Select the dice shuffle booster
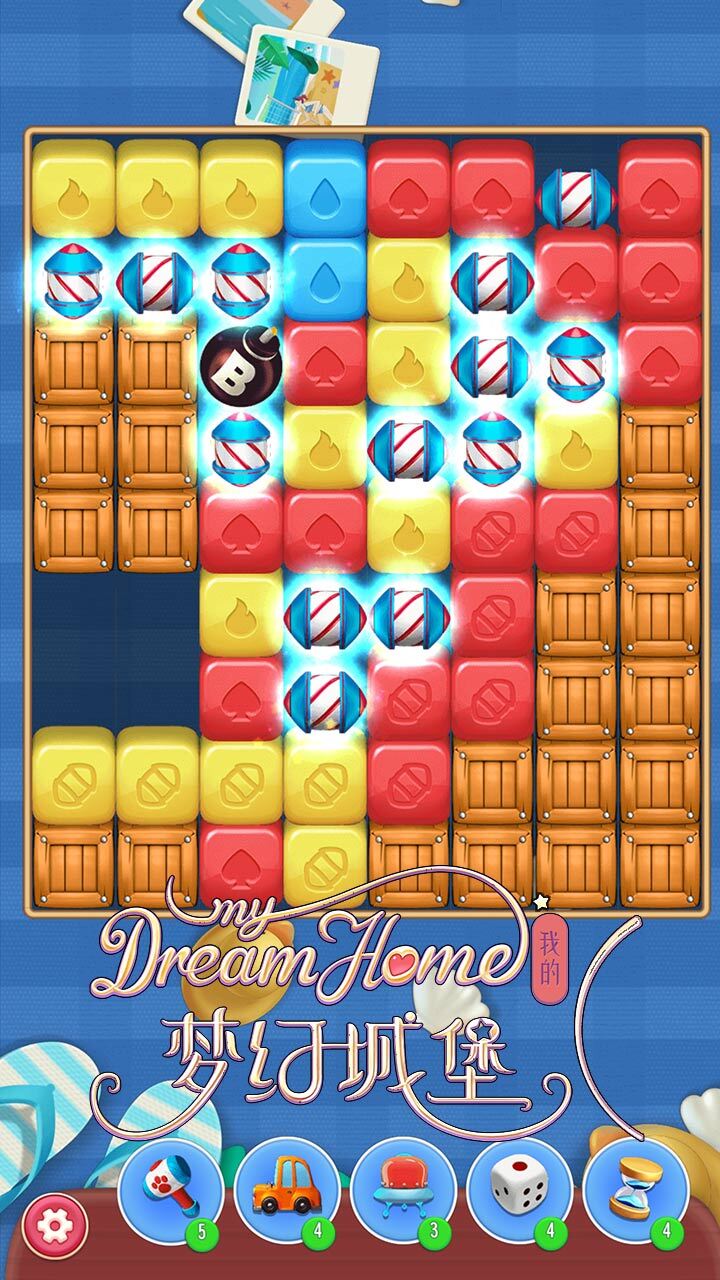Viewport: 720px width, 1280px height. click(518, 1189)
